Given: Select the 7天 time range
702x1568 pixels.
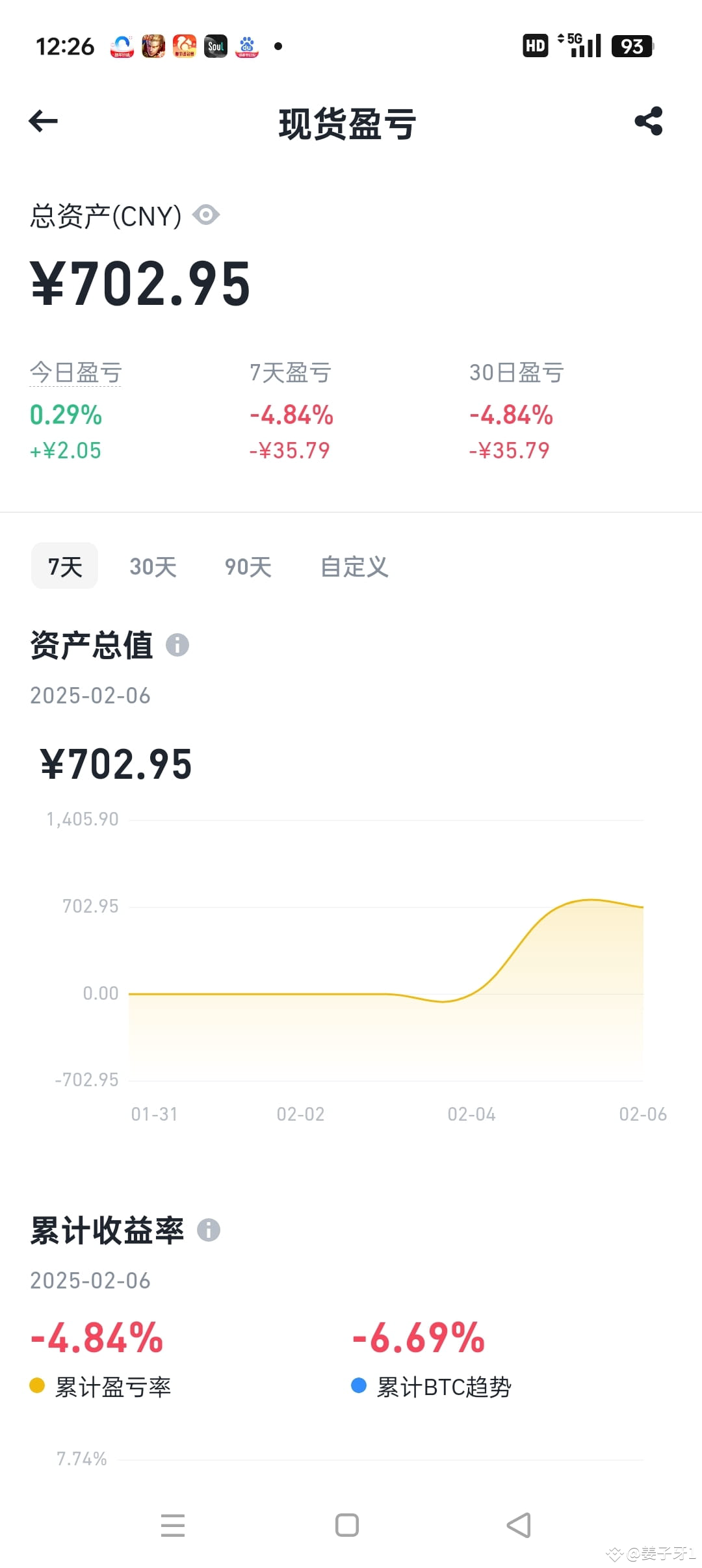Looking at the screenshot, I should point(64,566).
